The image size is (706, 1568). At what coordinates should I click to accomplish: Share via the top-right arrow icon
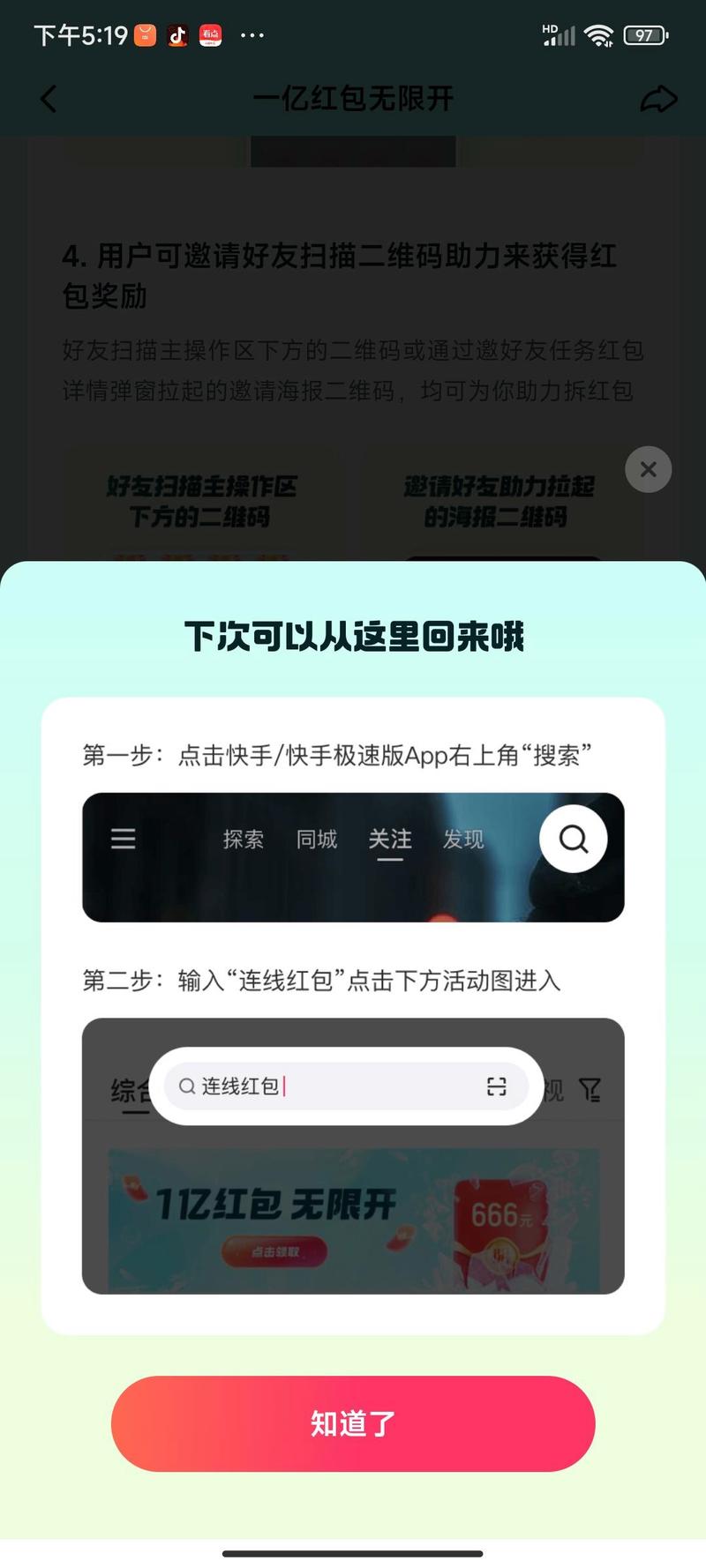click(657, 99)
